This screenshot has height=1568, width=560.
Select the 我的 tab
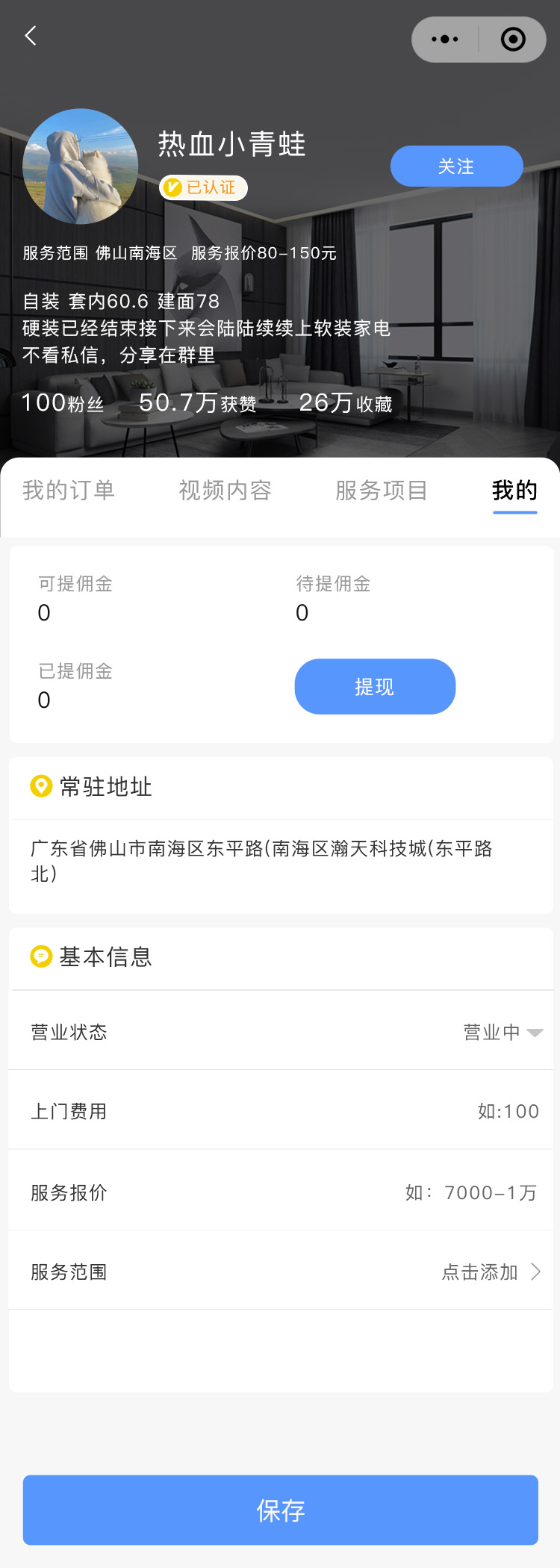(514, 491)
